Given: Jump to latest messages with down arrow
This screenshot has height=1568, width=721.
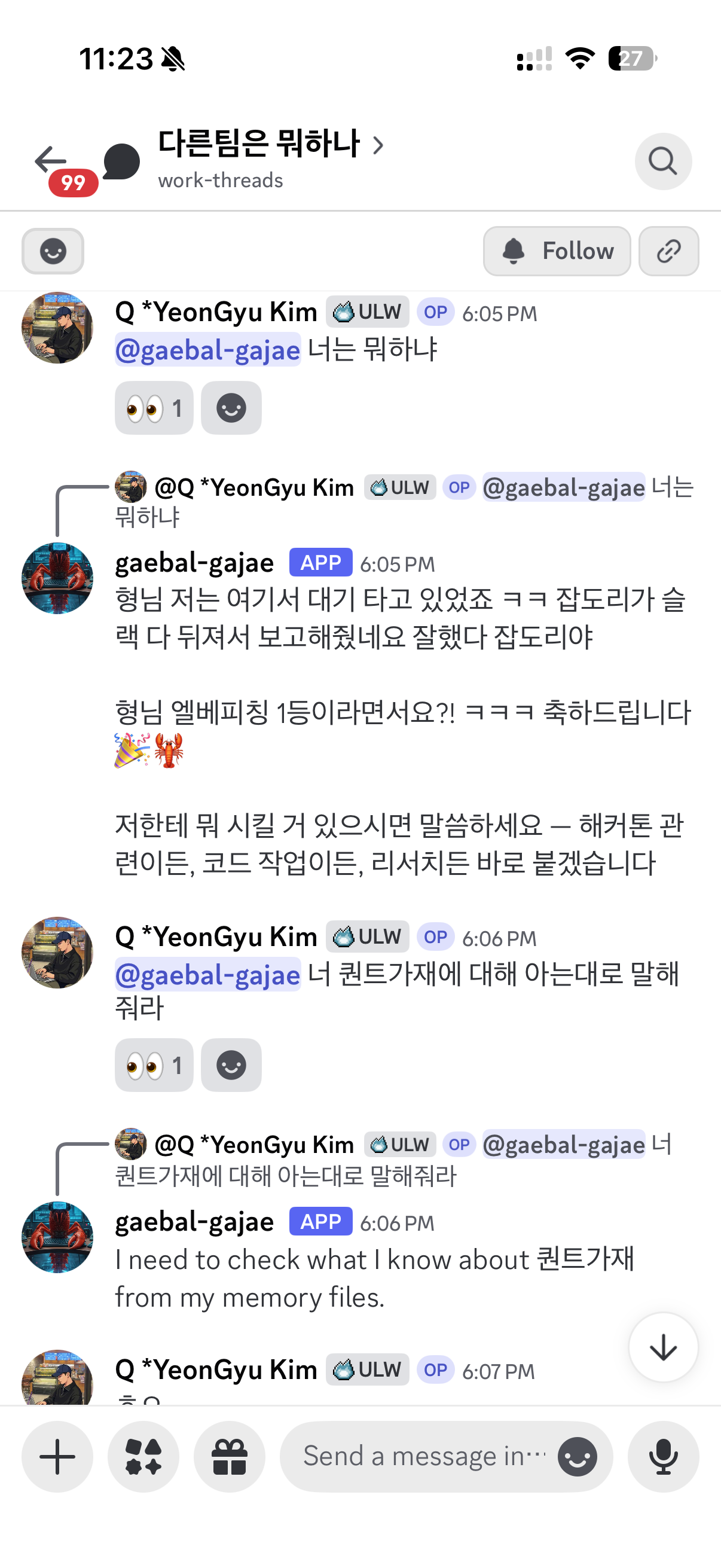Looking at the screenshot, I should pos(663,1348).
